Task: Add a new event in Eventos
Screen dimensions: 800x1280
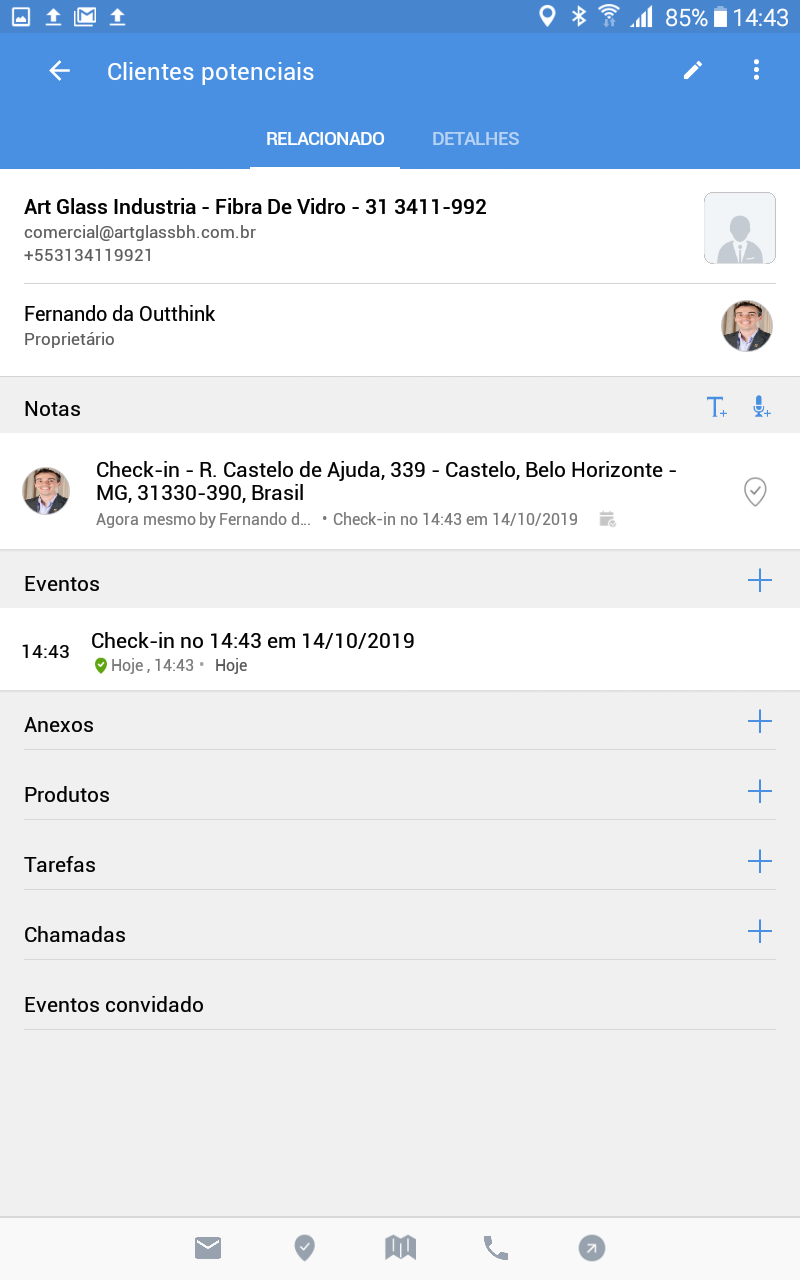Action: 760,581
